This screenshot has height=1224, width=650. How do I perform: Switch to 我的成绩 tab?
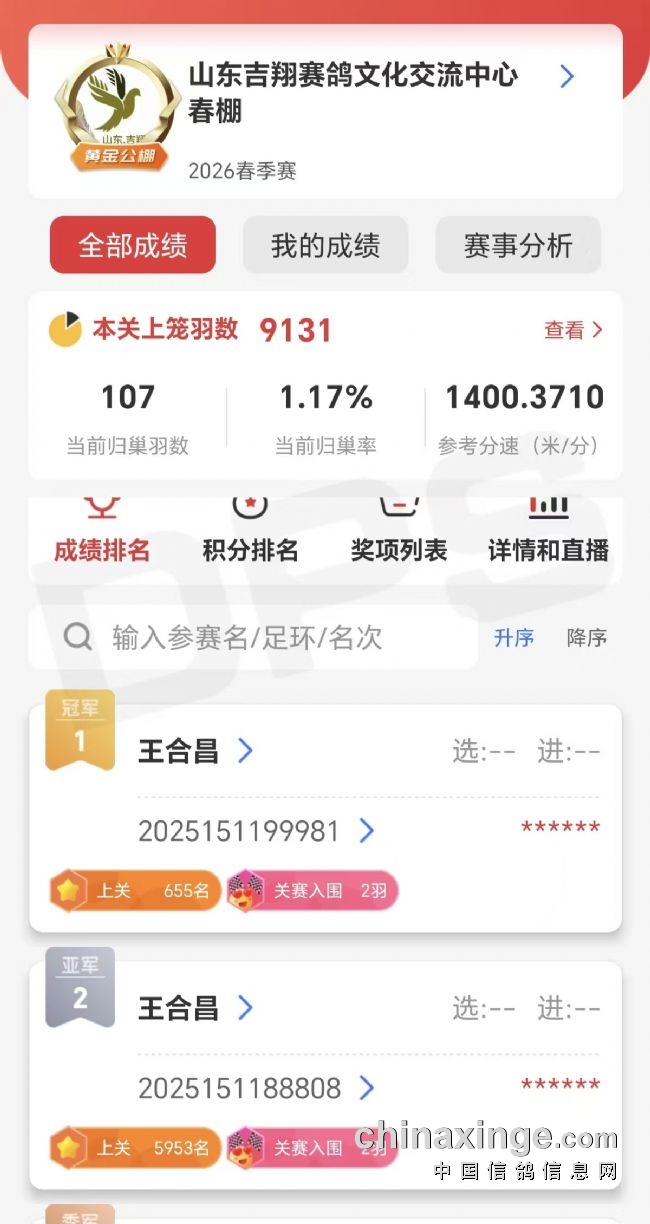pos(325,245)
